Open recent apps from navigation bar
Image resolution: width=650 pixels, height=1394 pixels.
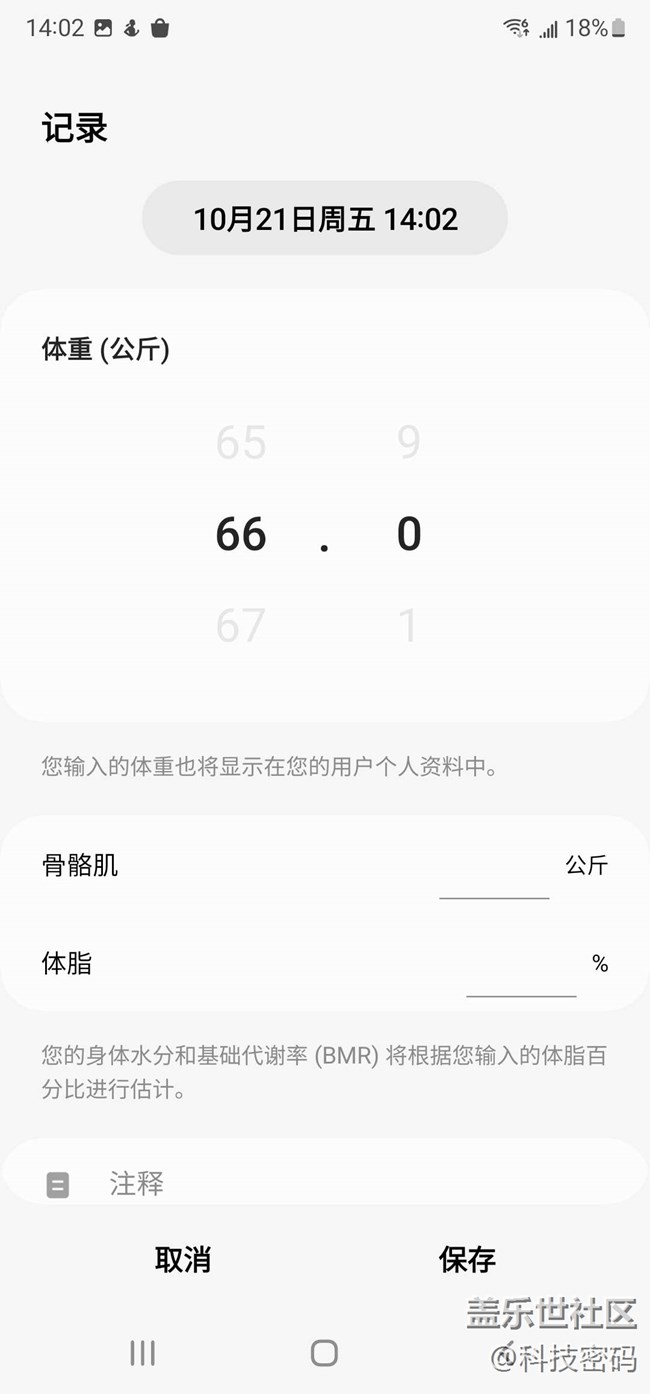[x=143, y=1353]
